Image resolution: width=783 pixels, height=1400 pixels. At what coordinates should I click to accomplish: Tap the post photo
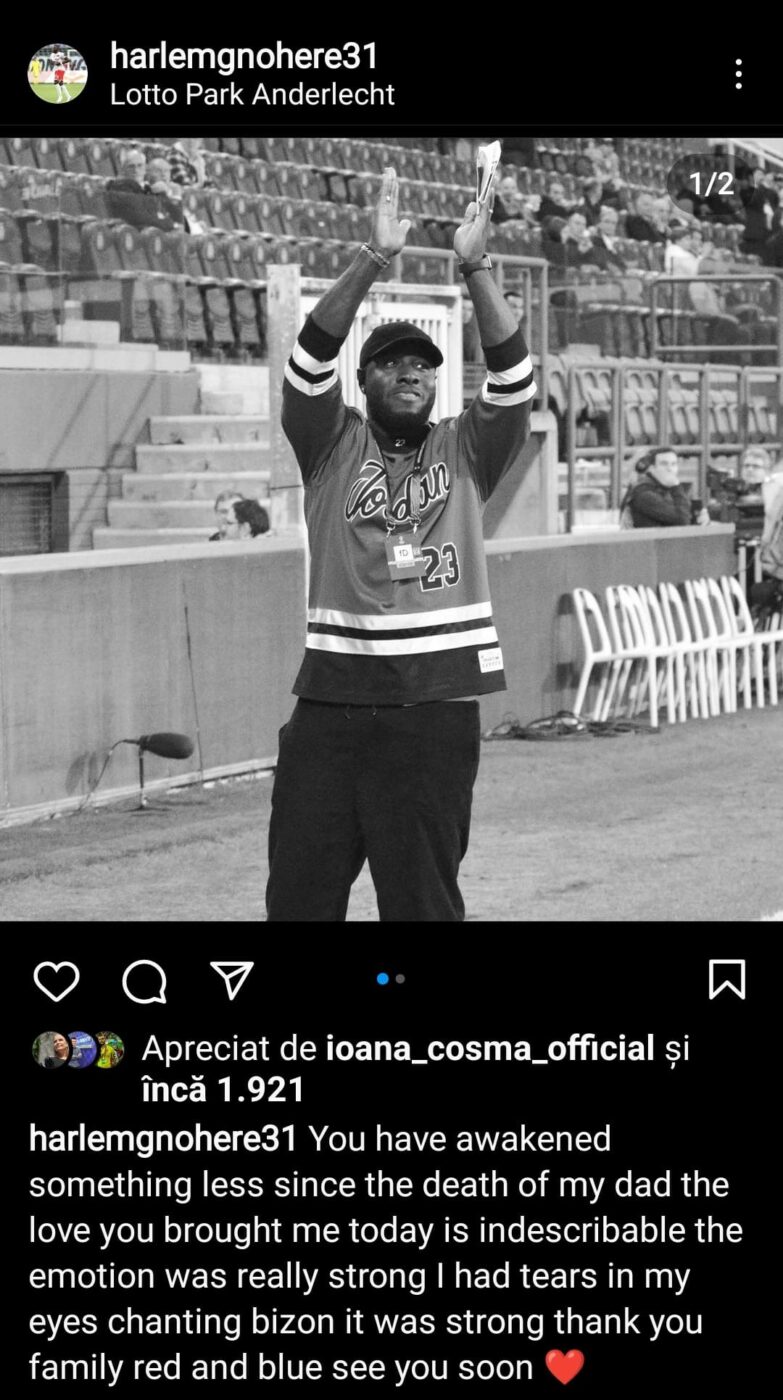tap(391, 530)
